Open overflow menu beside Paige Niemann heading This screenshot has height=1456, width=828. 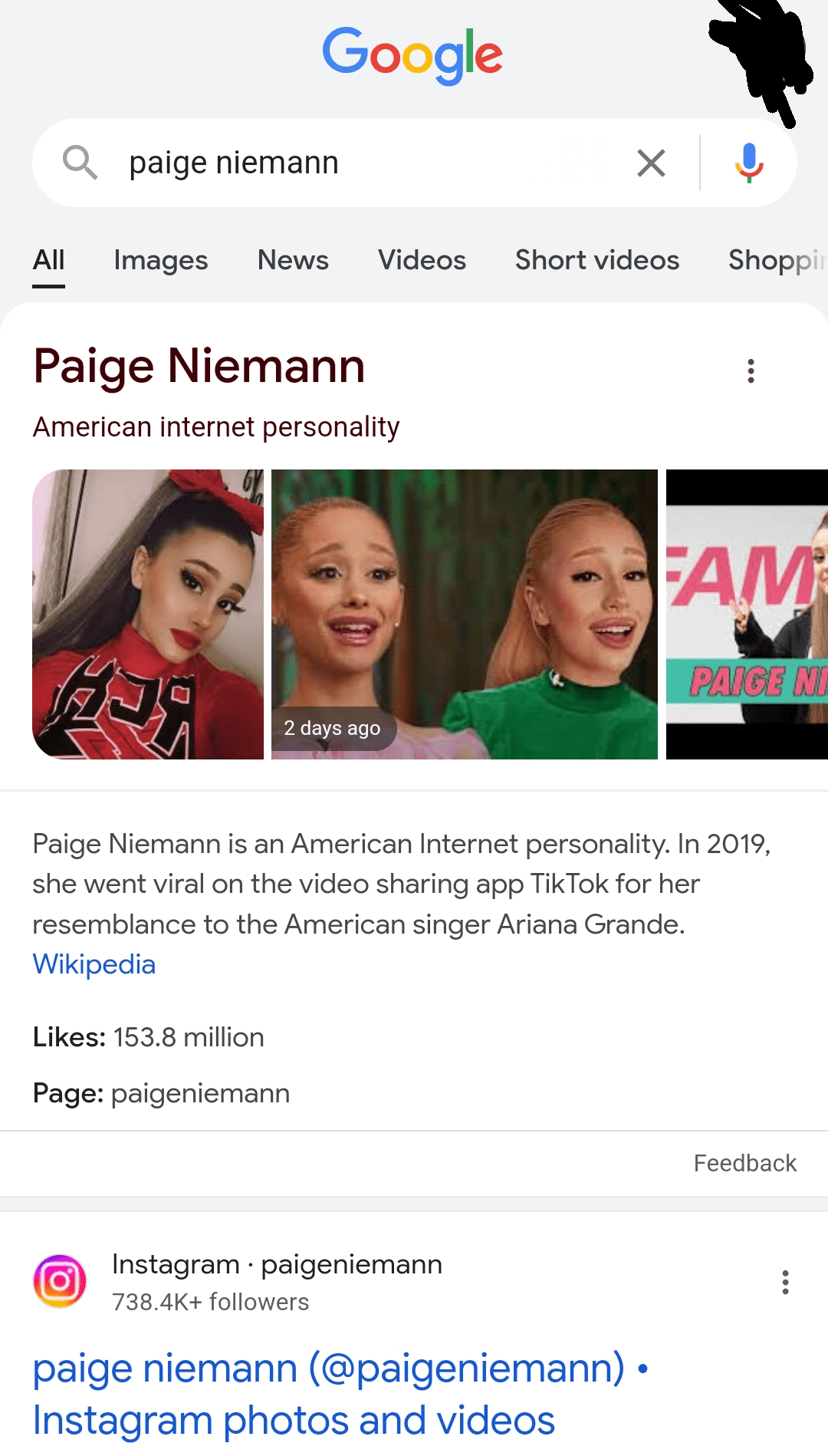[751, 371]
